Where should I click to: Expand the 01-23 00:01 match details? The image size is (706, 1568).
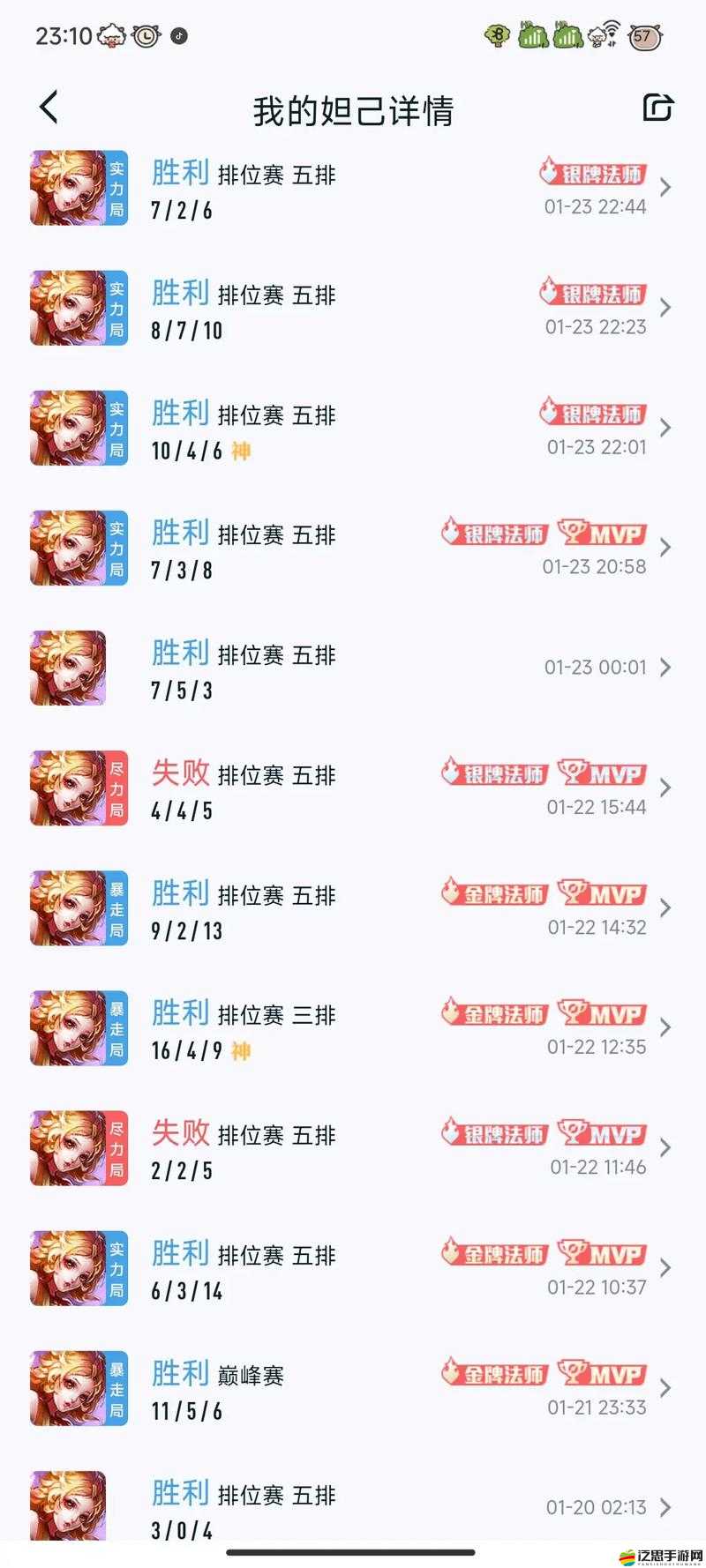668,668
